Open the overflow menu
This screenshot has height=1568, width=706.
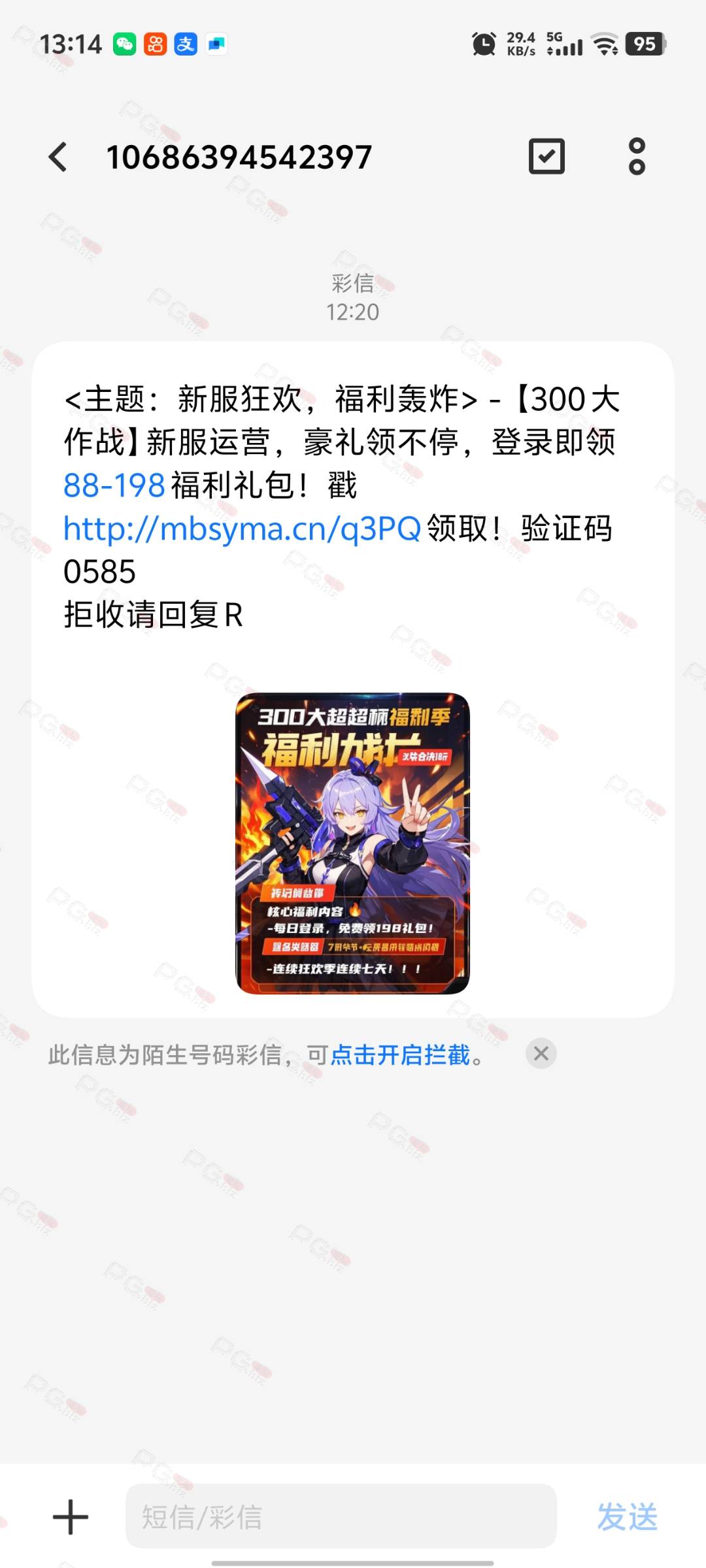tap(637, 156)
